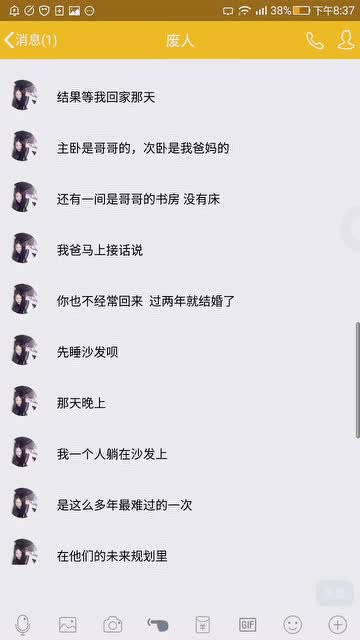Go back to the 消息 list
The image size is (360, 640).
(31, 40)
